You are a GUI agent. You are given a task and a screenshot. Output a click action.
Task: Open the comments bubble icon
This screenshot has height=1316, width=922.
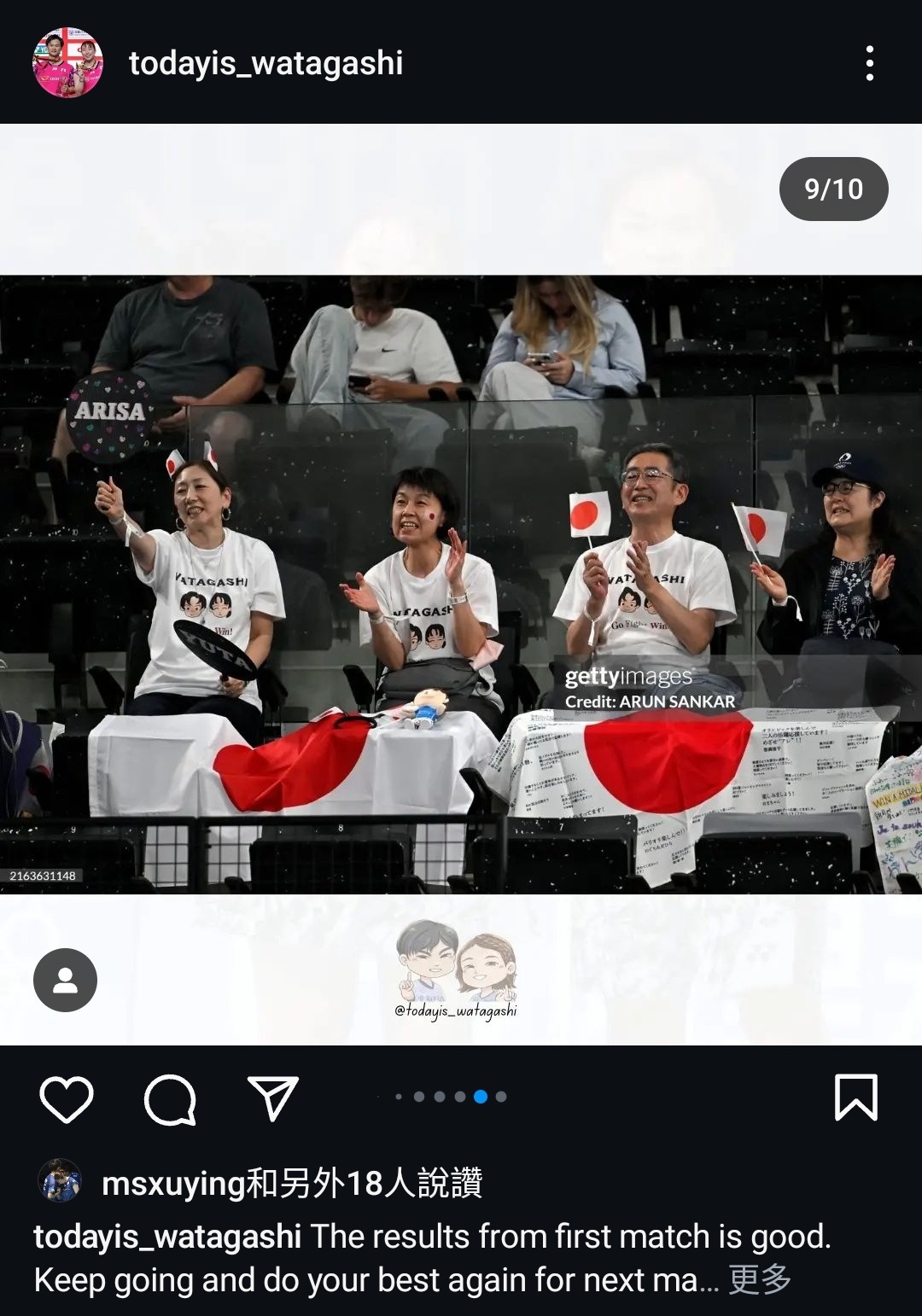coord(170,1098)
